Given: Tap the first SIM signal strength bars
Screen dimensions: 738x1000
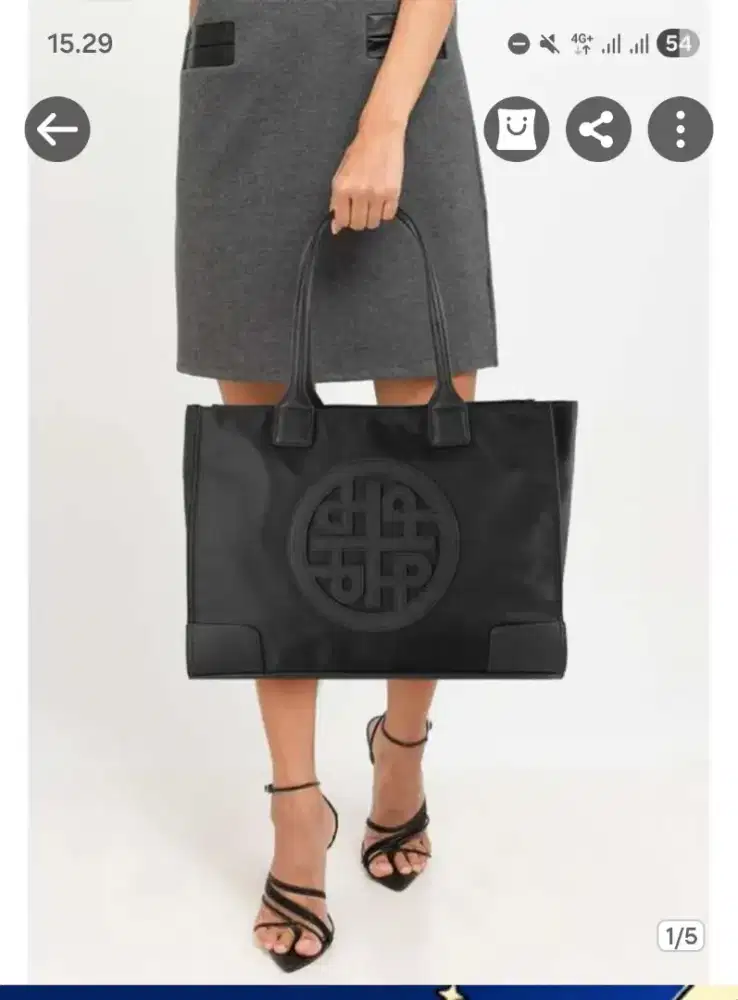Looking at the screenshot, I should tap(611, 43).
